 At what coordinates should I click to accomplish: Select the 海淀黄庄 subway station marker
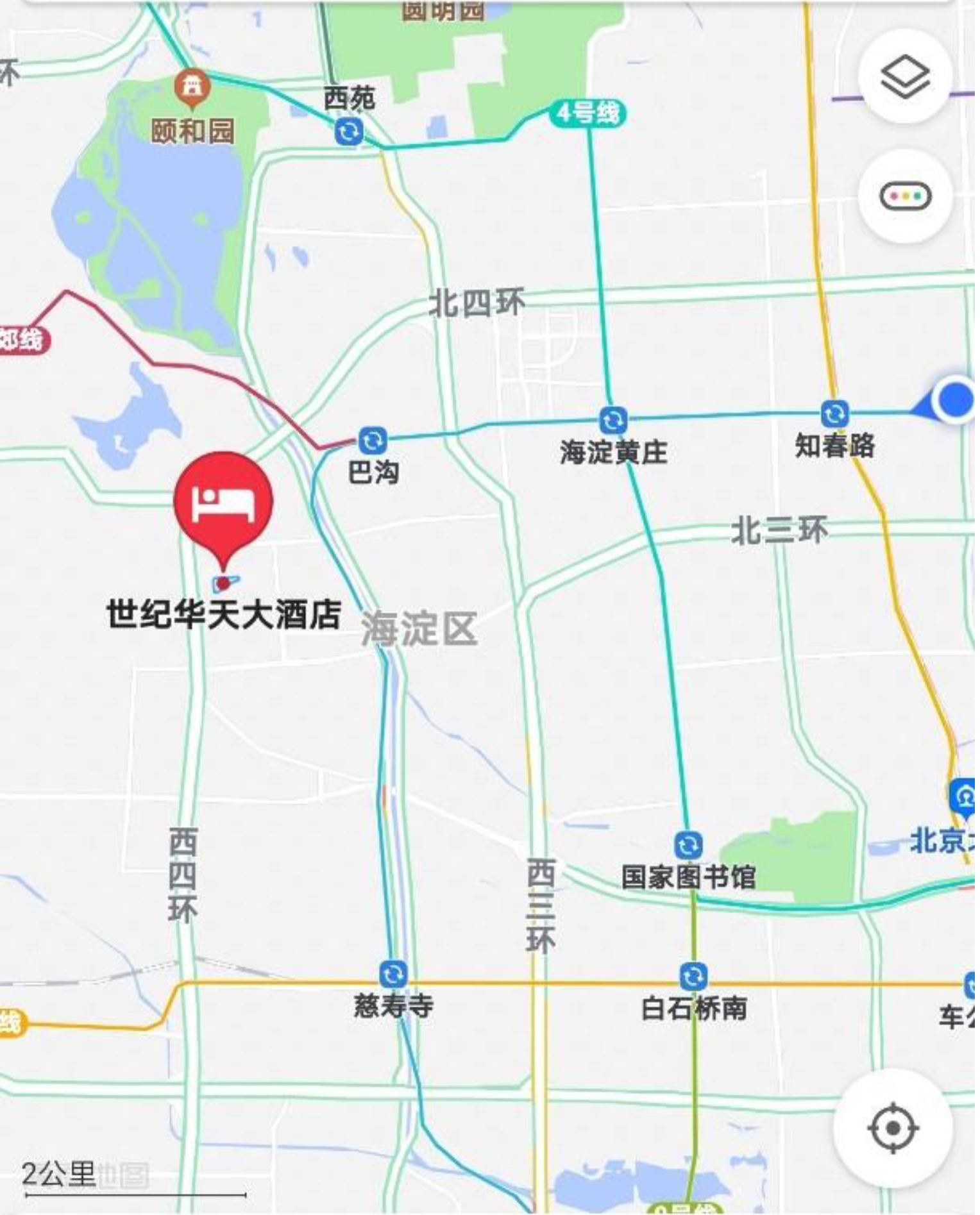click(x=613, y=421)
